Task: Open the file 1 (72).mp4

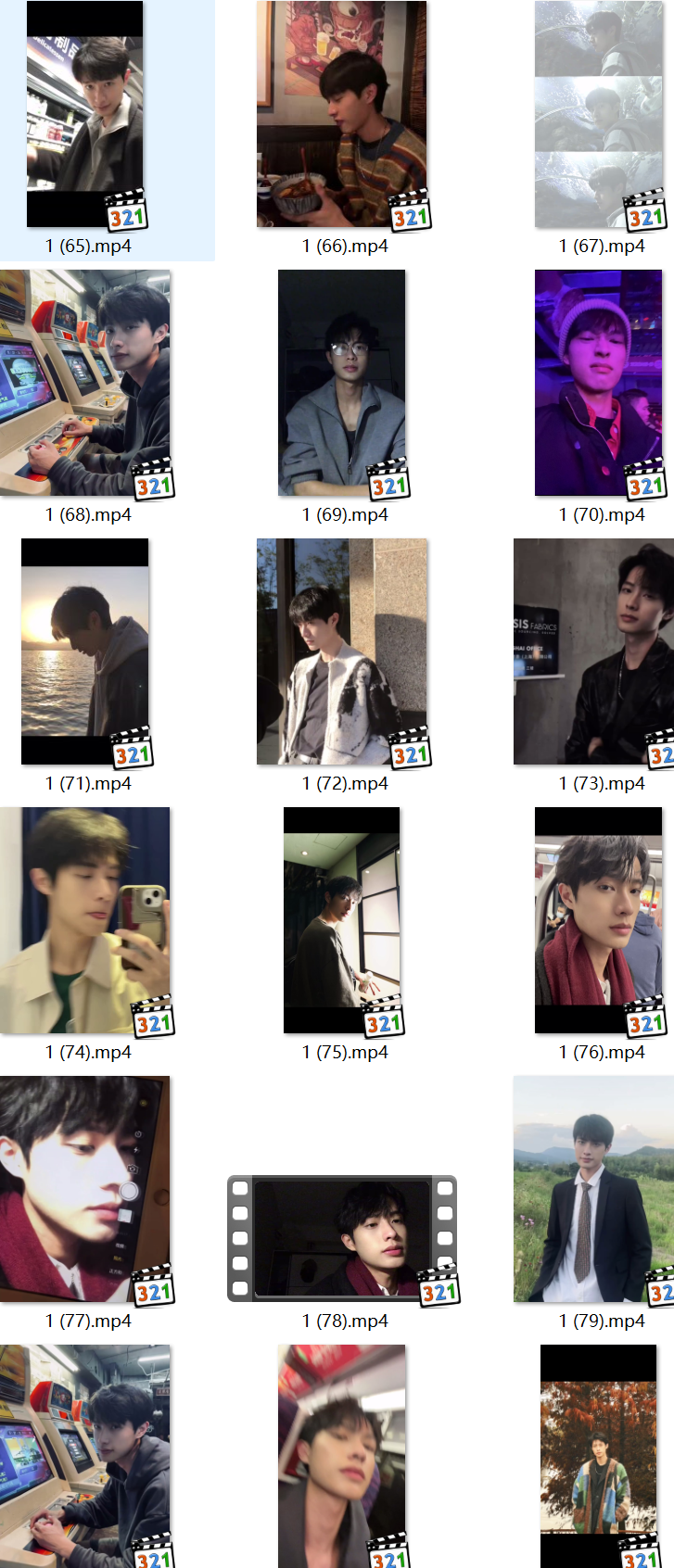Action: tap(341, 651)
